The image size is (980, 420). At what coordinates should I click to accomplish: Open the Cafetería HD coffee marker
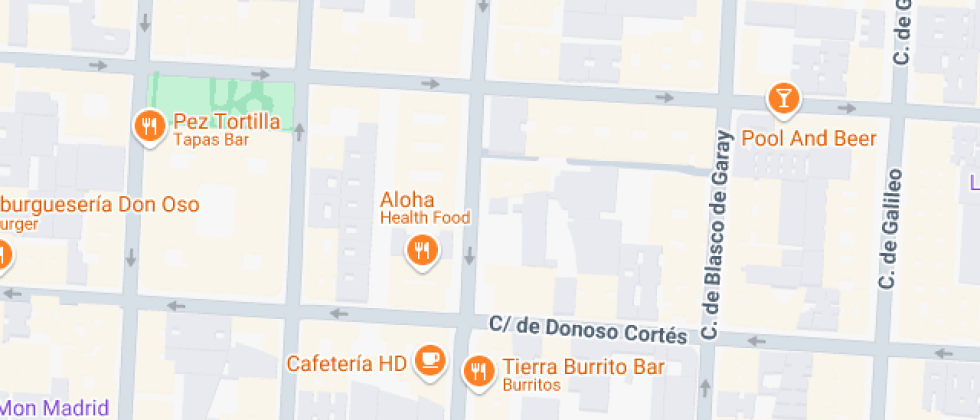click(429, 362)
